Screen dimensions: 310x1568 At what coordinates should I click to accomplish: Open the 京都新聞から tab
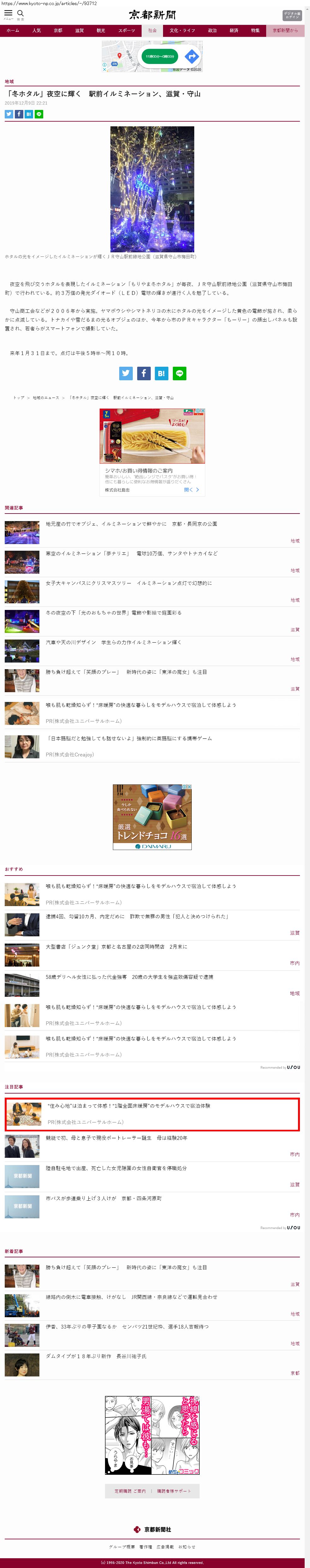pyautogui.click(x=285, y=31)
